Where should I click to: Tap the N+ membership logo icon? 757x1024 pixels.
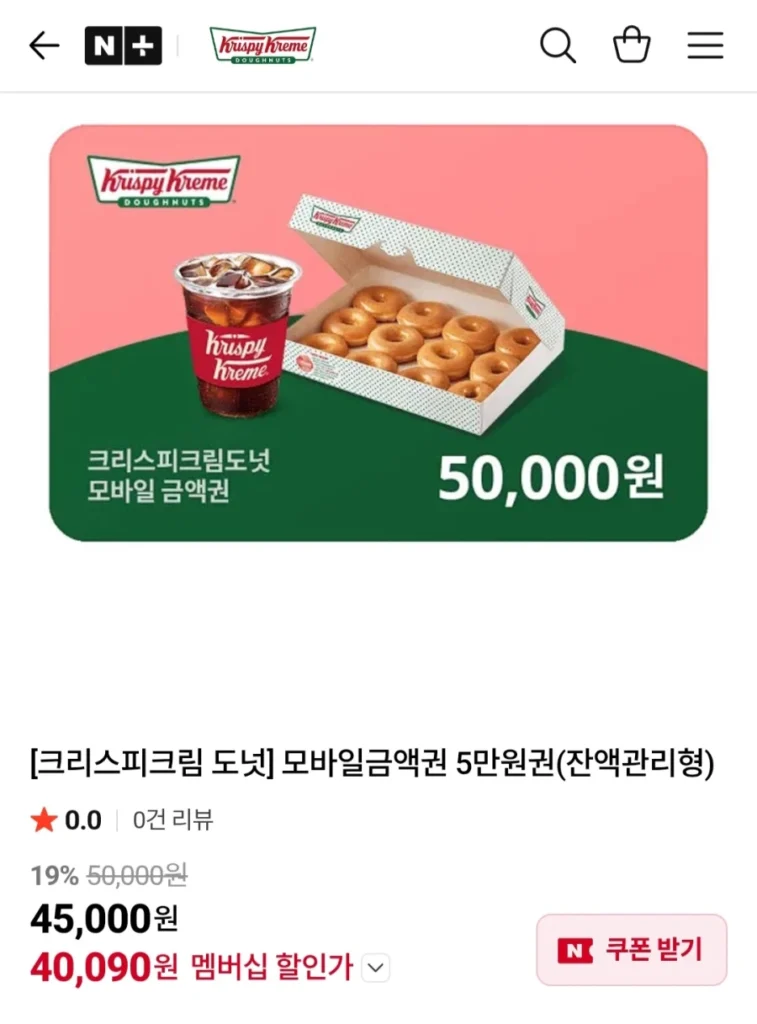tap(122, 45)
